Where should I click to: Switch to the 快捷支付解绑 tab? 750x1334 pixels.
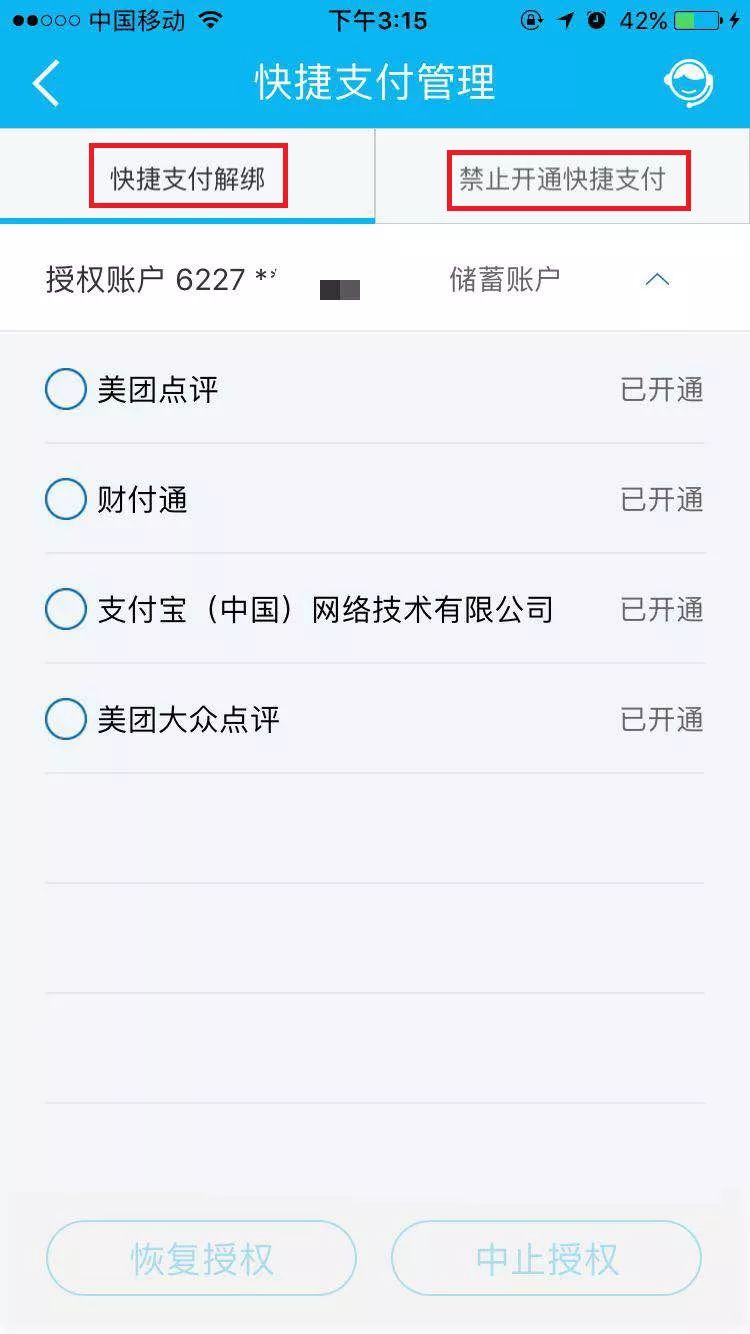click(x=188, y=177)
